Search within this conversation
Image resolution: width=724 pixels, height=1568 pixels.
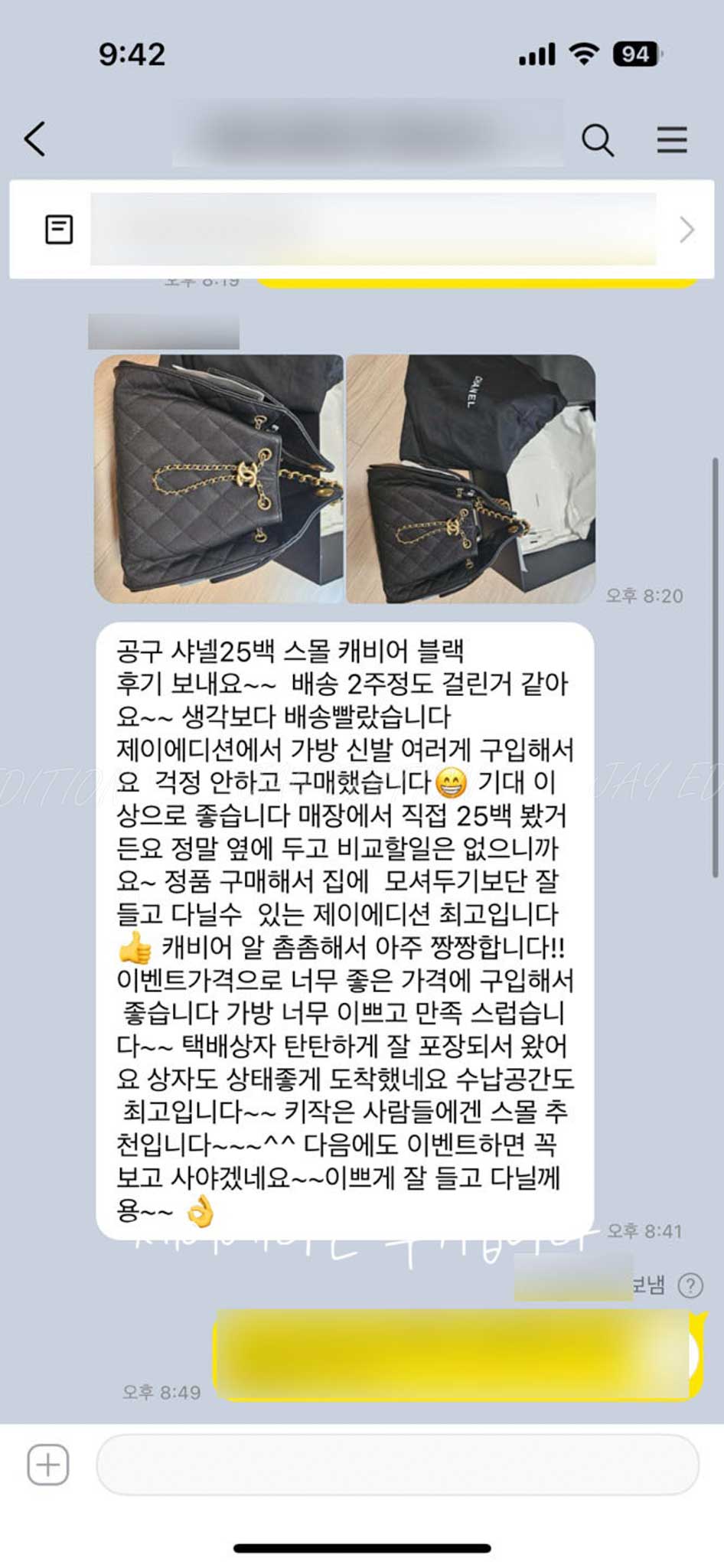coord(597,140)
